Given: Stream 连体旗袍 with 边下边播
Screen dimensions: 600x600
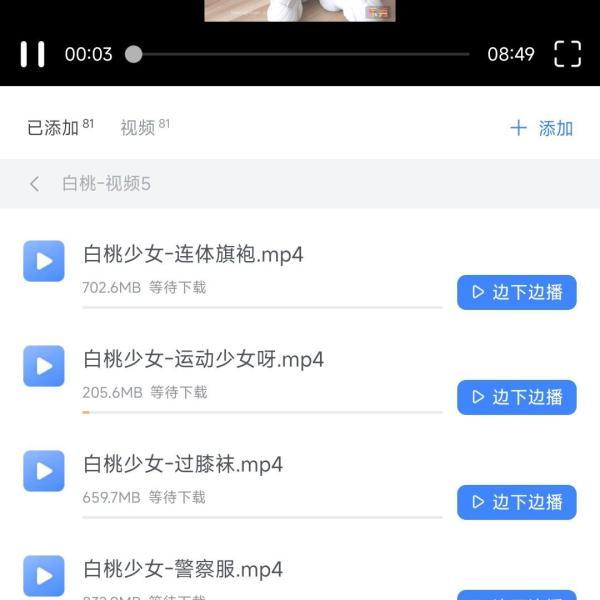Looking at the screenshot, I should coord(517,292).
